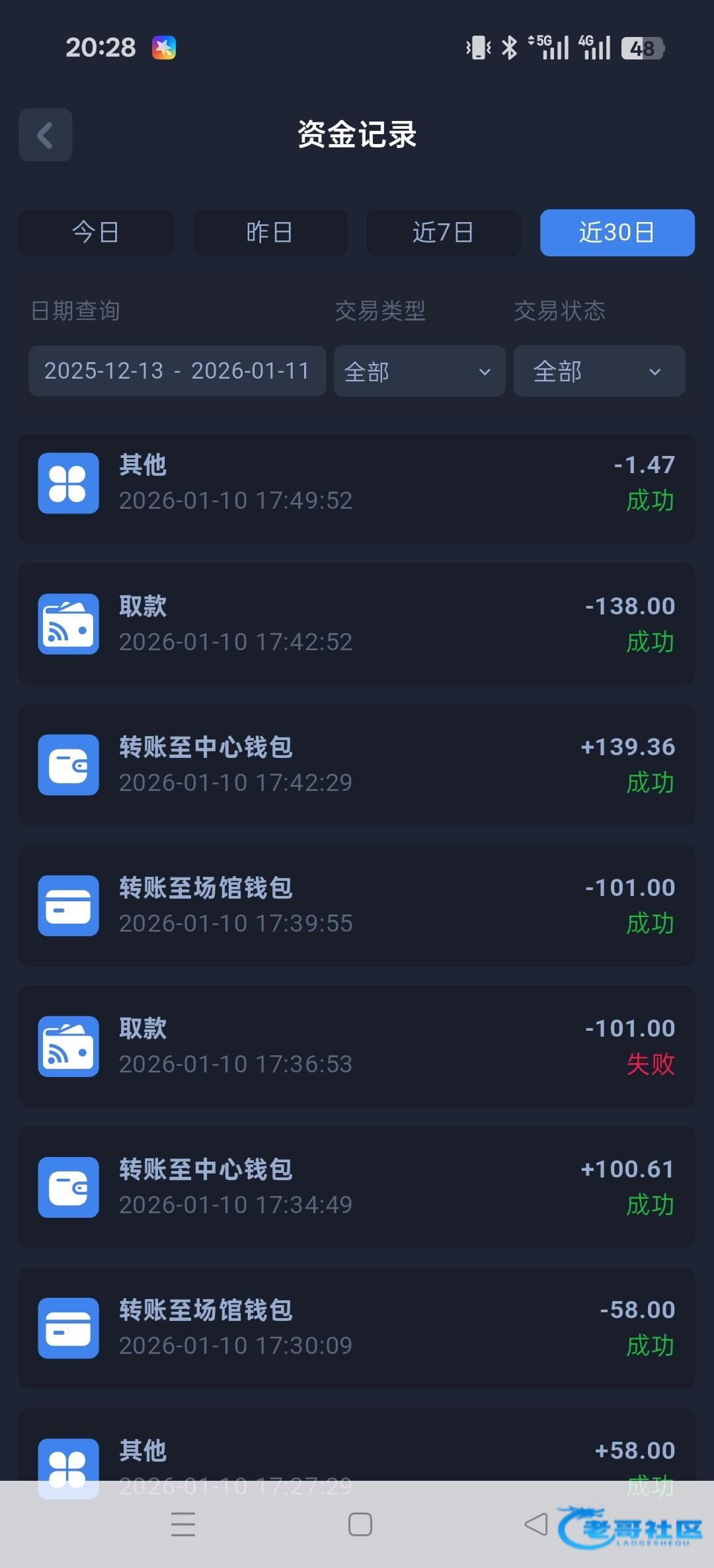Image resolution: width=714 pixels, height=1568 pixels.
Task: View the failed 取款 record at 17:36:53
Action: coord(357,1046)
